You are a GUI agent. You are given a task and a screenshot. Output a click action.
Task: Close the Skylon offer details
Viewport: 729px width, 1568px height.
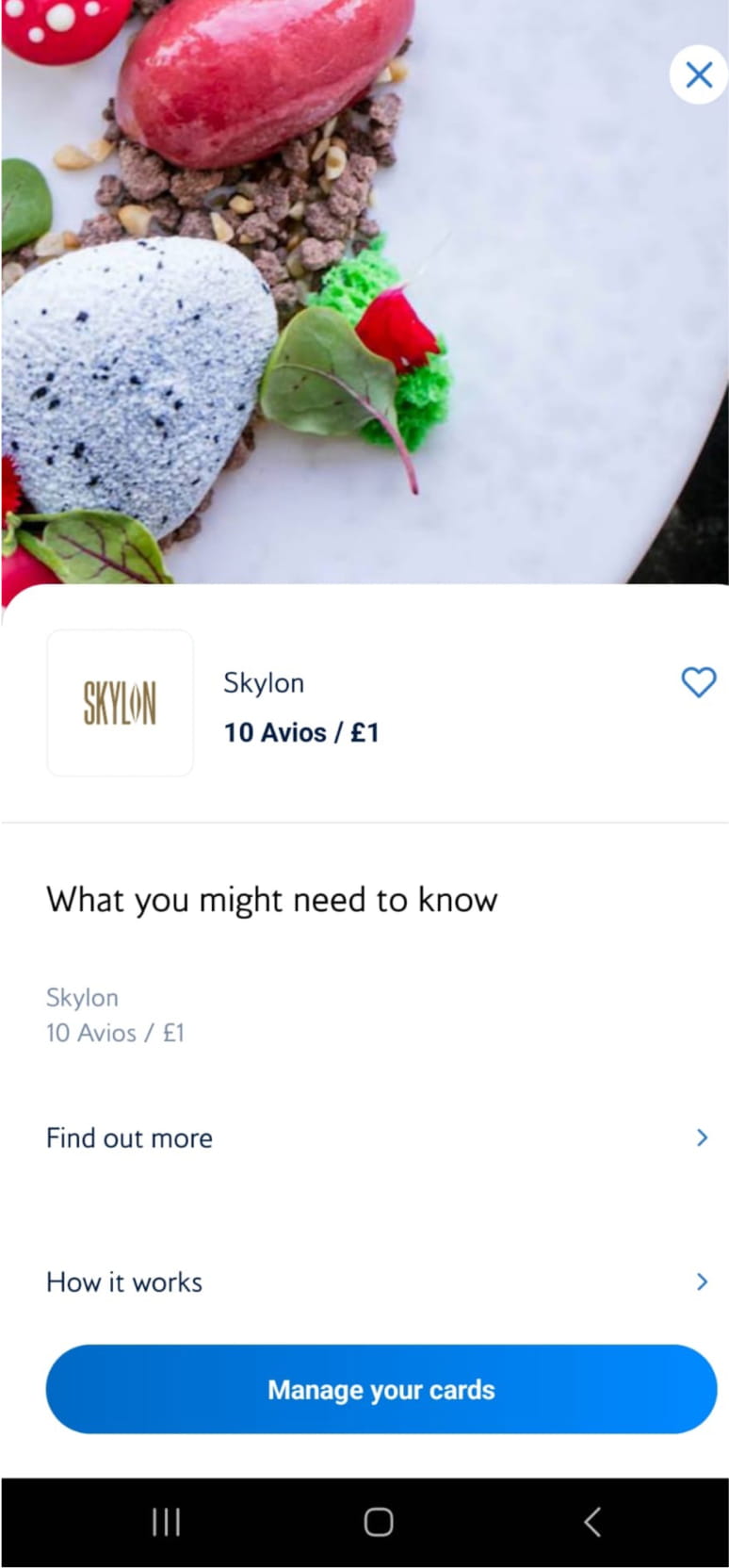point(698,74)
